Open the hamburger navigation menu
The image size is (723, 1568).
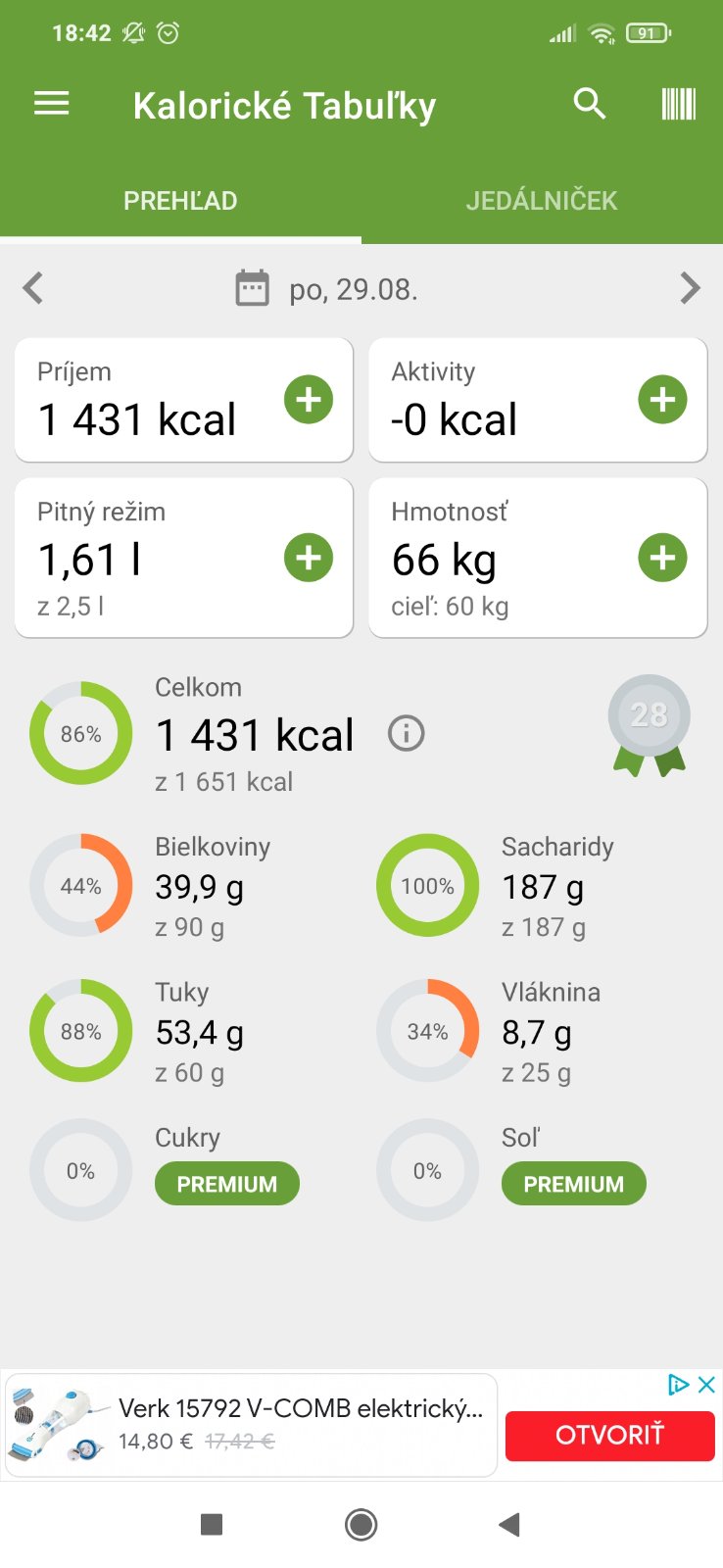(52, 104)
